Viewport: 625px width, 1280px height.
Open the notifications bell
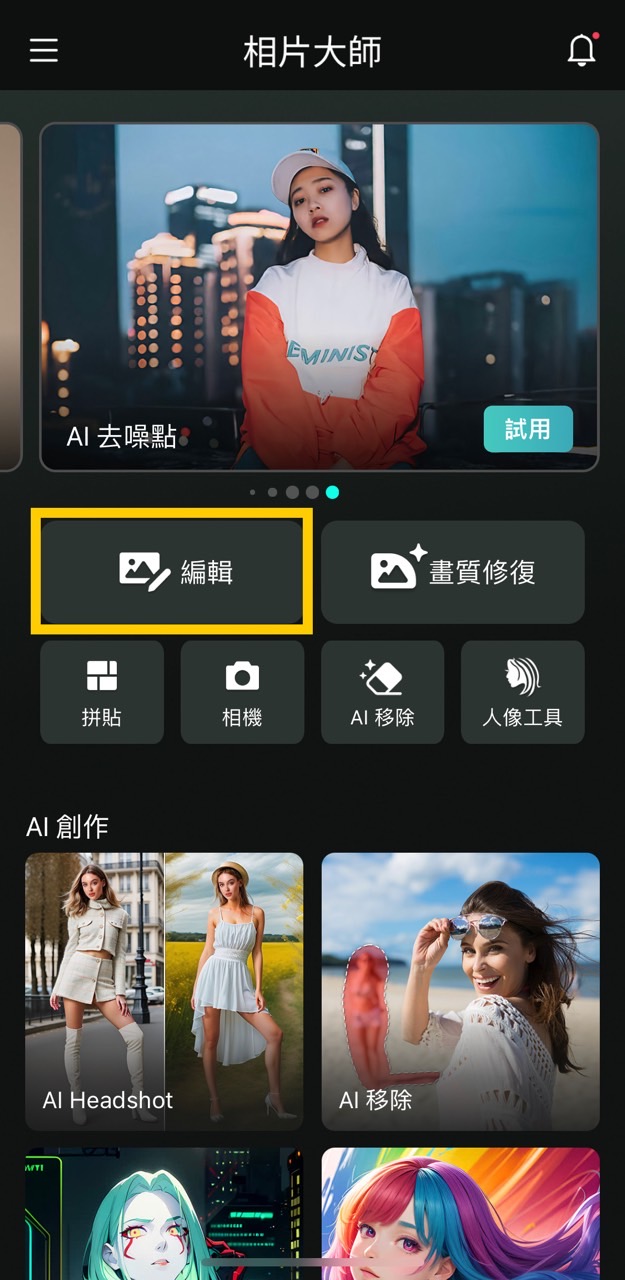click(x=581, y=50)
